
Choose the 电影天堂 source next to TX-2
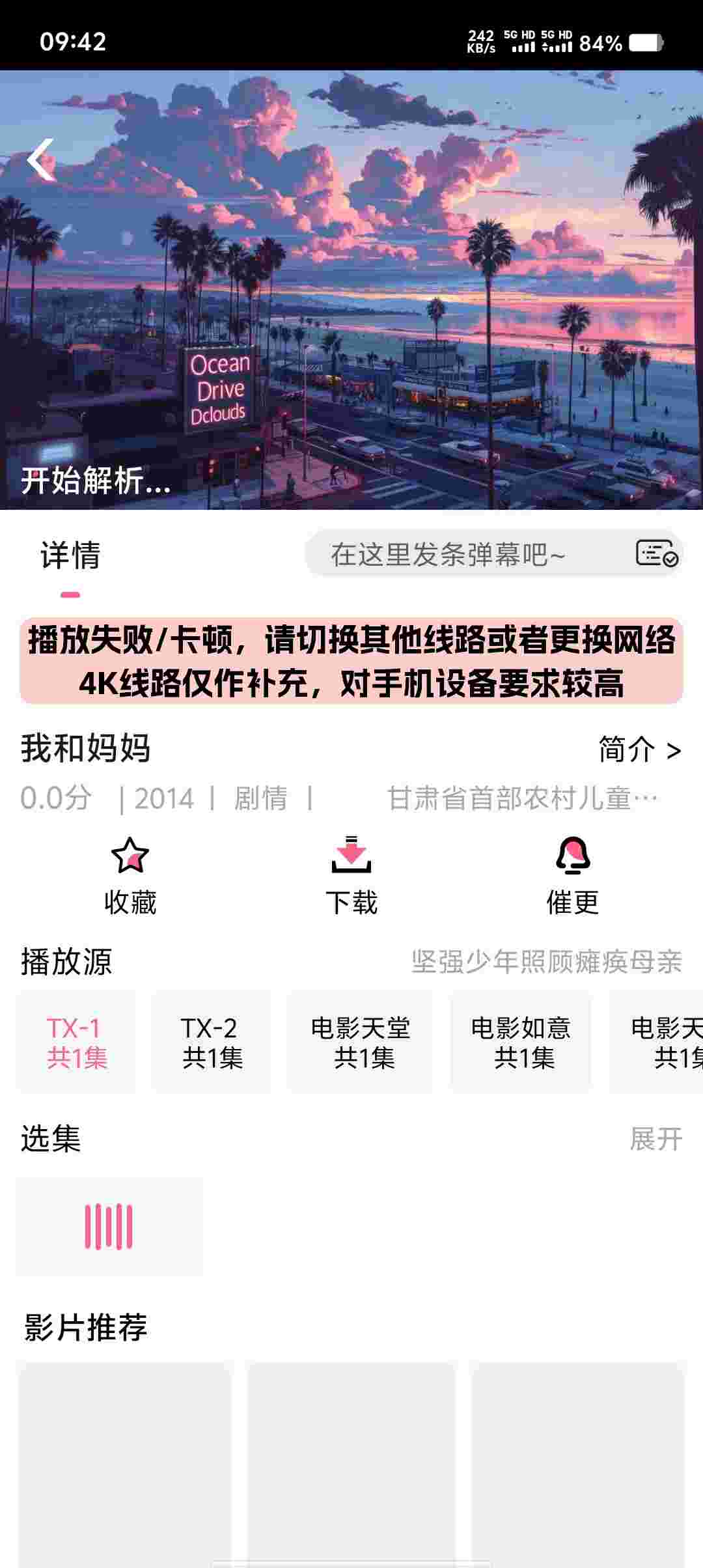(x=361, y=1042)
